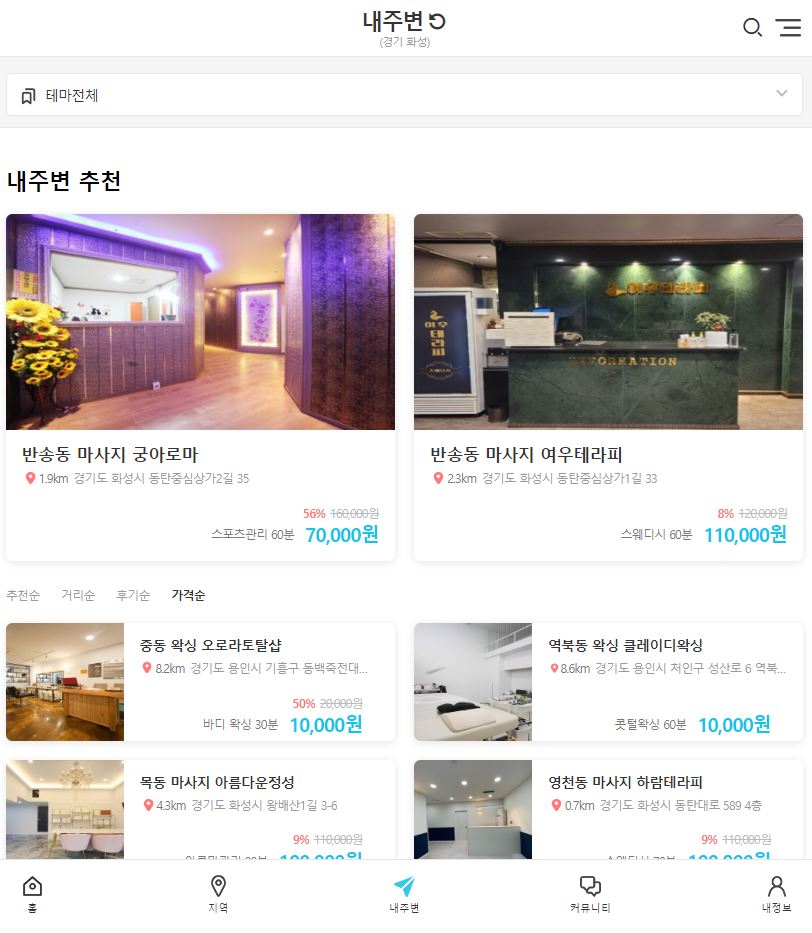The image size is (812, 933).
Task: Sort list by 거리순
Action: 78,596
